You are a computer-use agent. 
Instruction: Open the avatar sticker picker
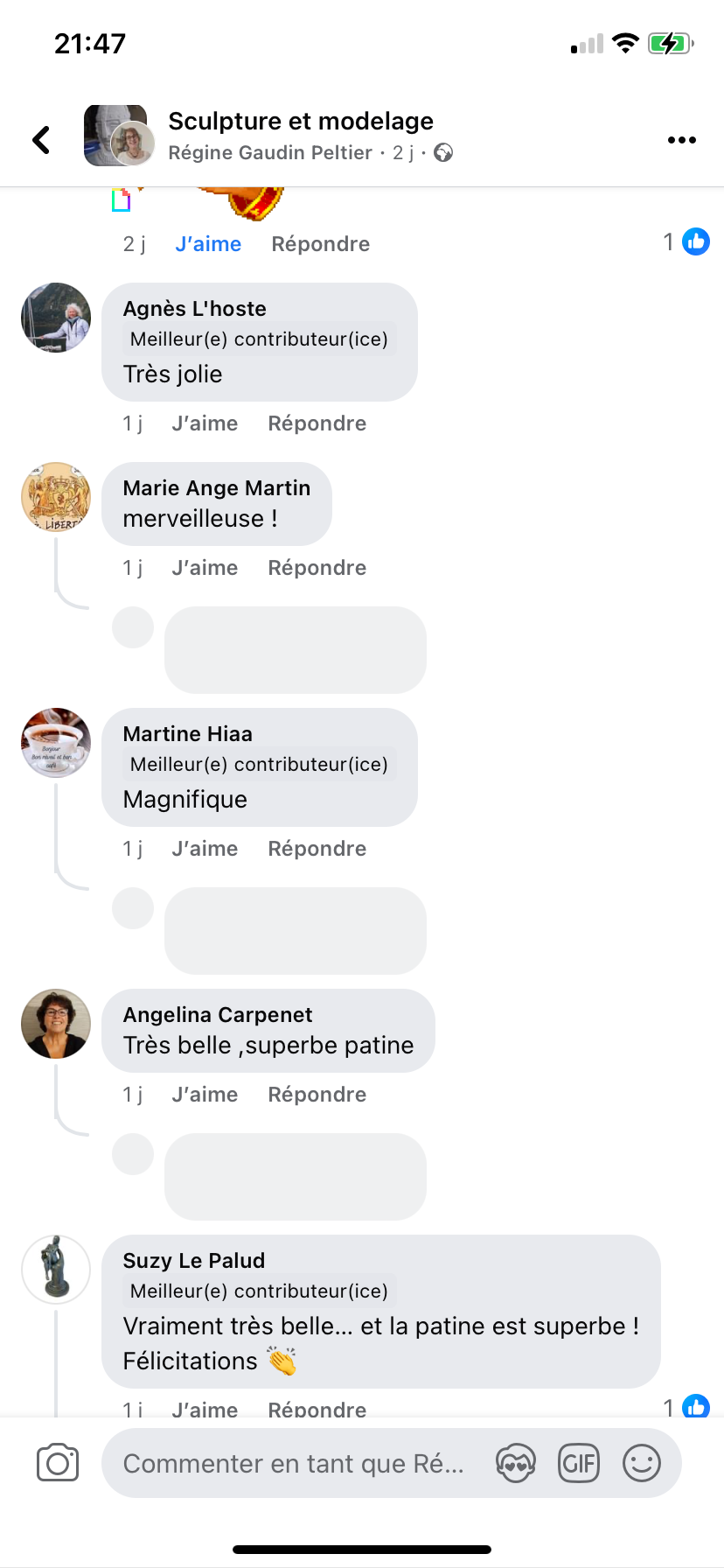(516, 1463)
